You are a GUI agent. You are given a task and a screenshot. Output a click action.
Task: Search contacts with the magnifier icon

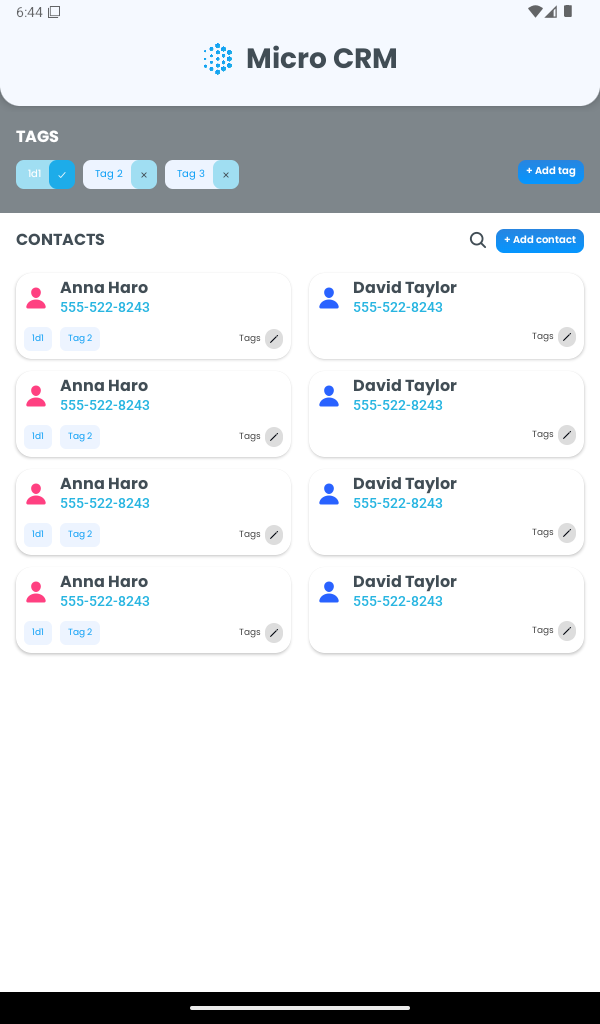478,240
